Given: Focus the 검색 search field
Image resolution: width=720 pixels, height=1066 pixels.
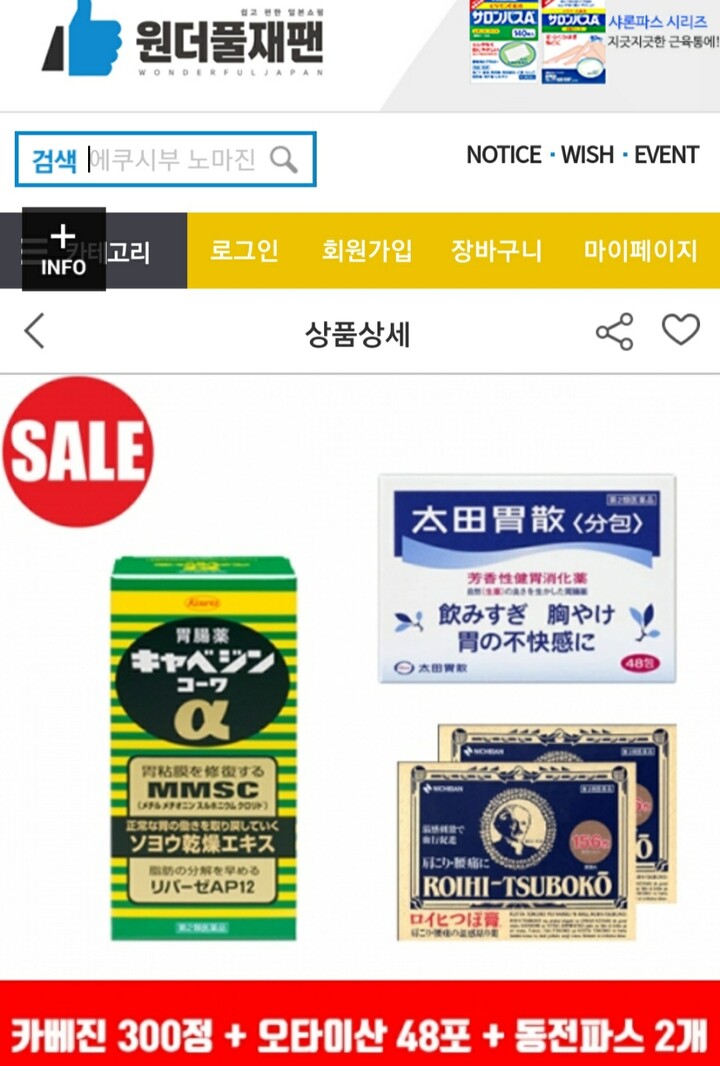Looking at the screenshot, I should [165, 160].
